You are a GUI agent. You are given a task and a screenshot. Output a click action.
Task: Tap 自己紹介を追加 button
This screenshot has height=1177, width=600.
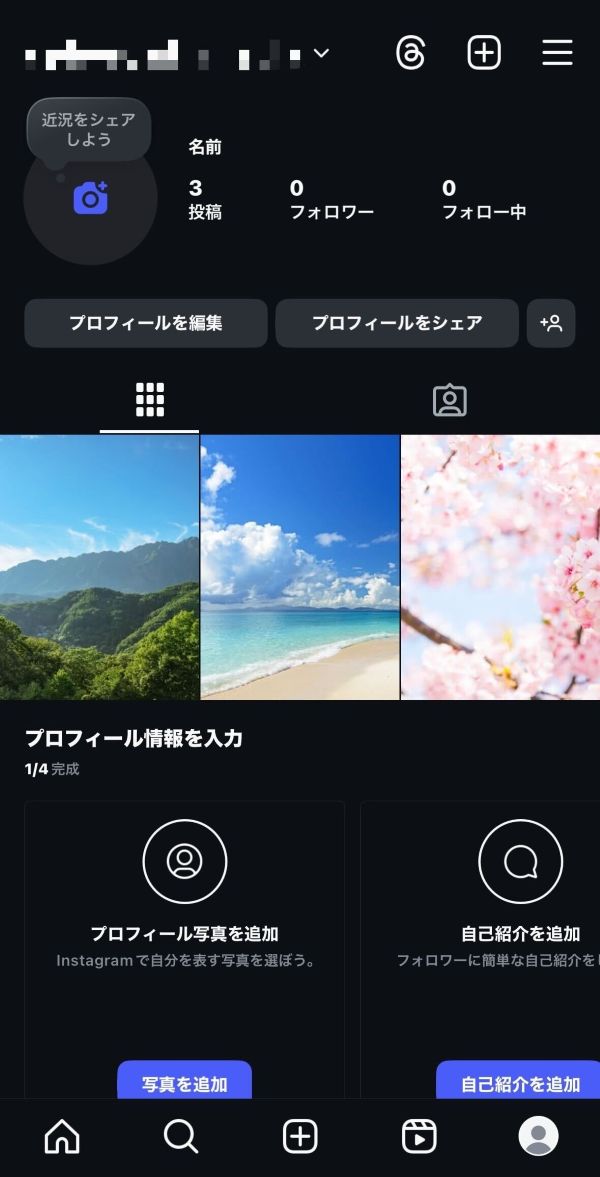click(520, 1083)
